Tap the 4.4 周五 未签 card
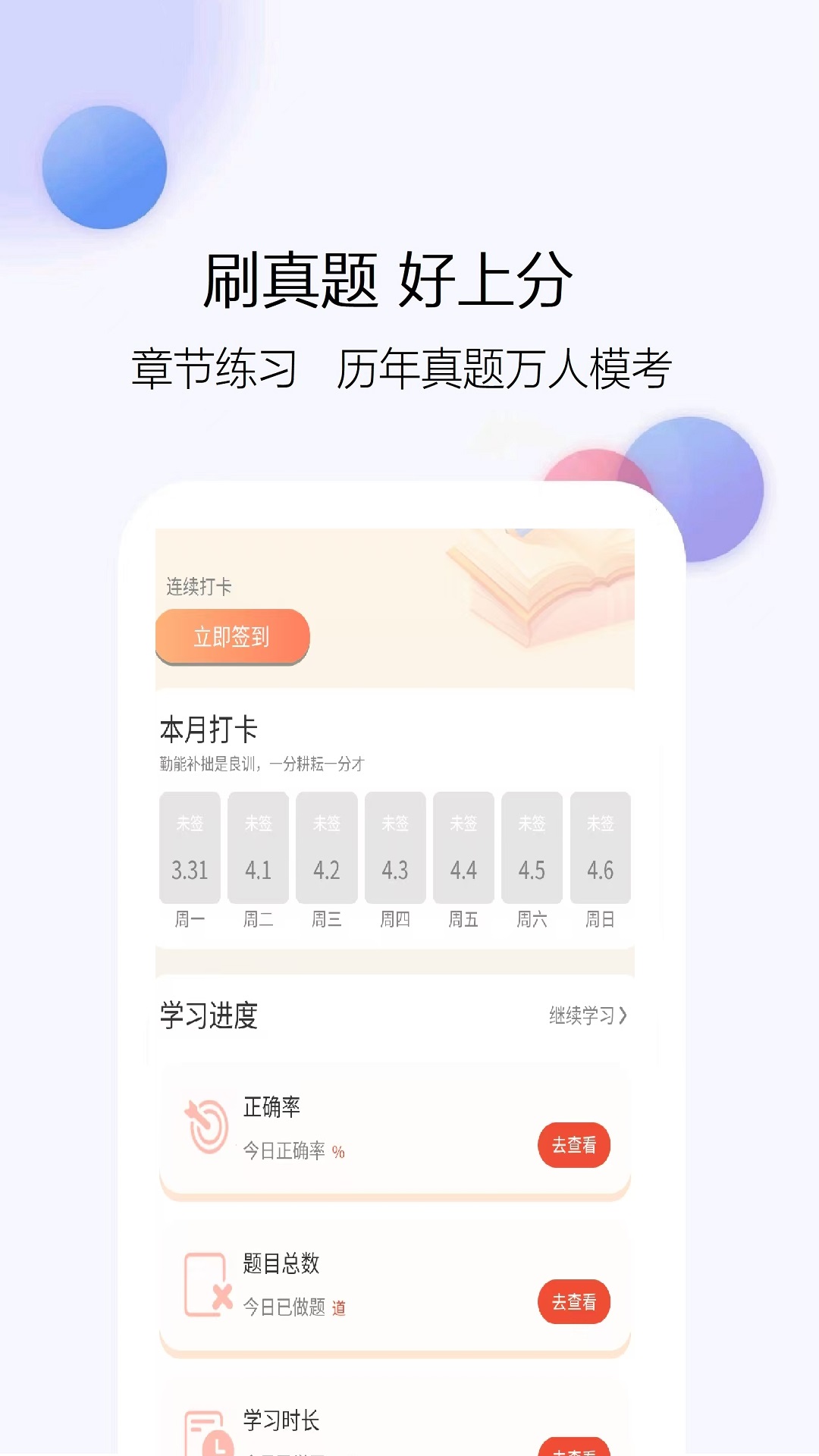Screen dimensions: 819x1456 (463, 847)
